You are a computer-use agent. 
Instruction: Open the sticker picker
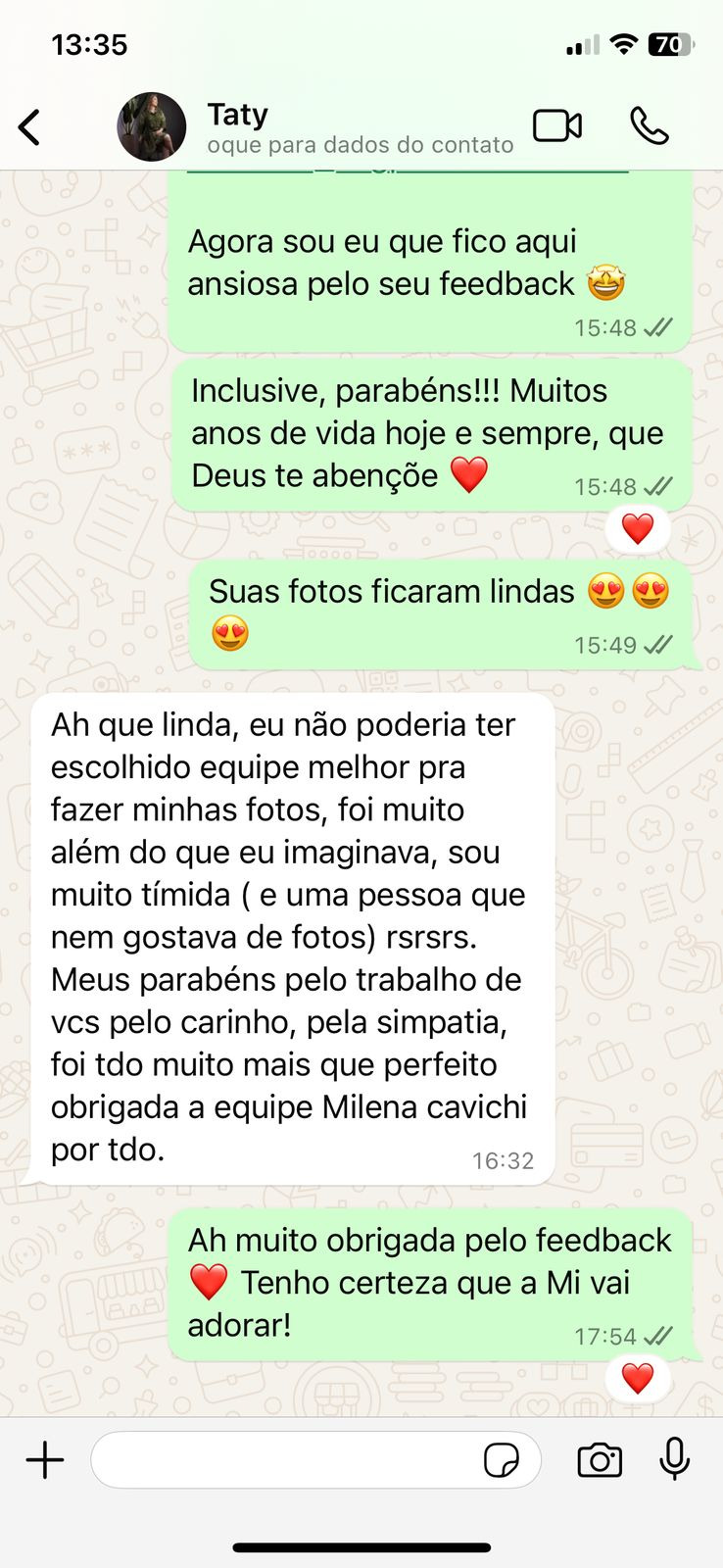pyautogui.click(x=502, y=1460)
